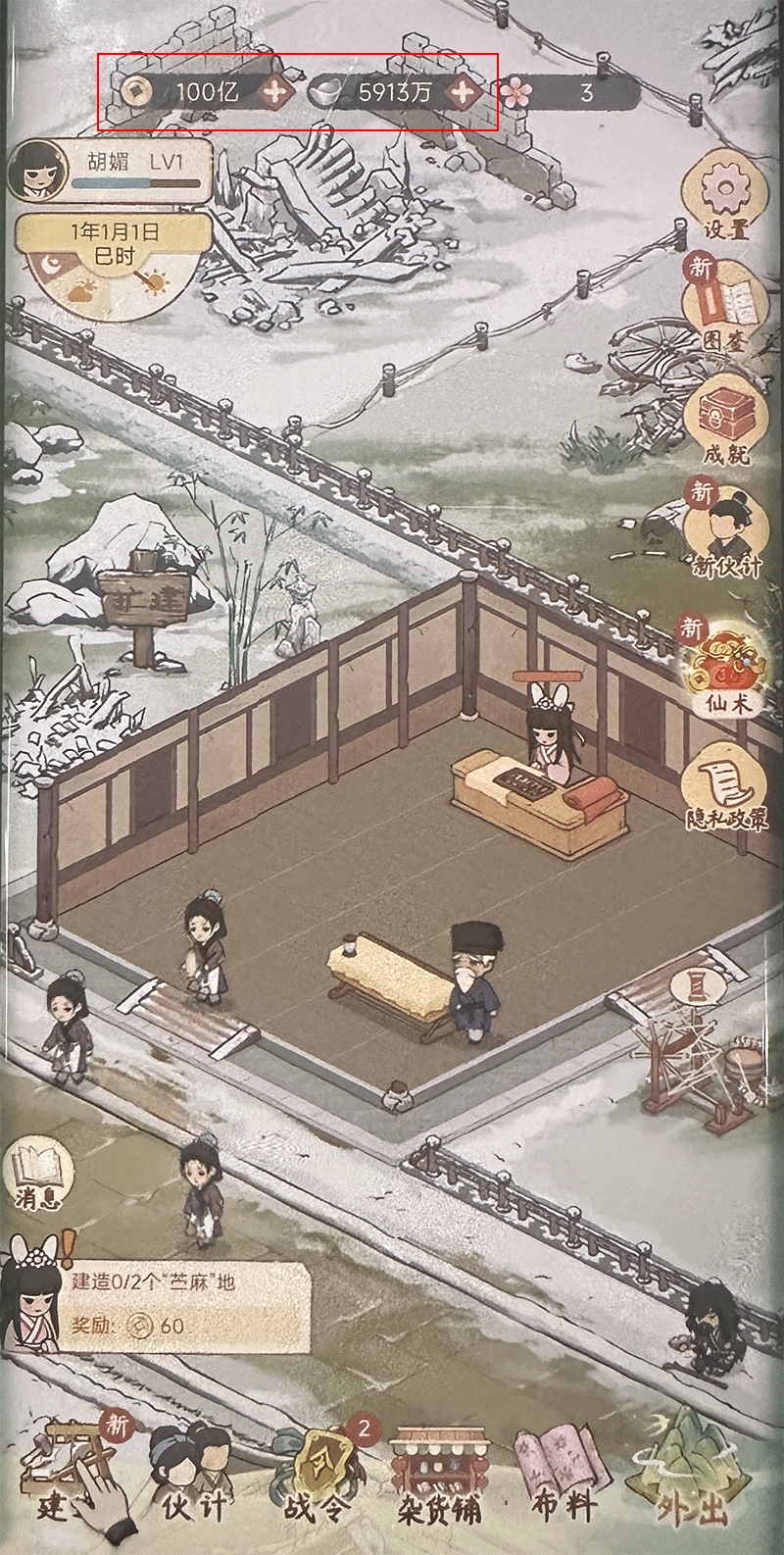
Task: Open 消息 messages book
Action: click(x=39, y=1175)
